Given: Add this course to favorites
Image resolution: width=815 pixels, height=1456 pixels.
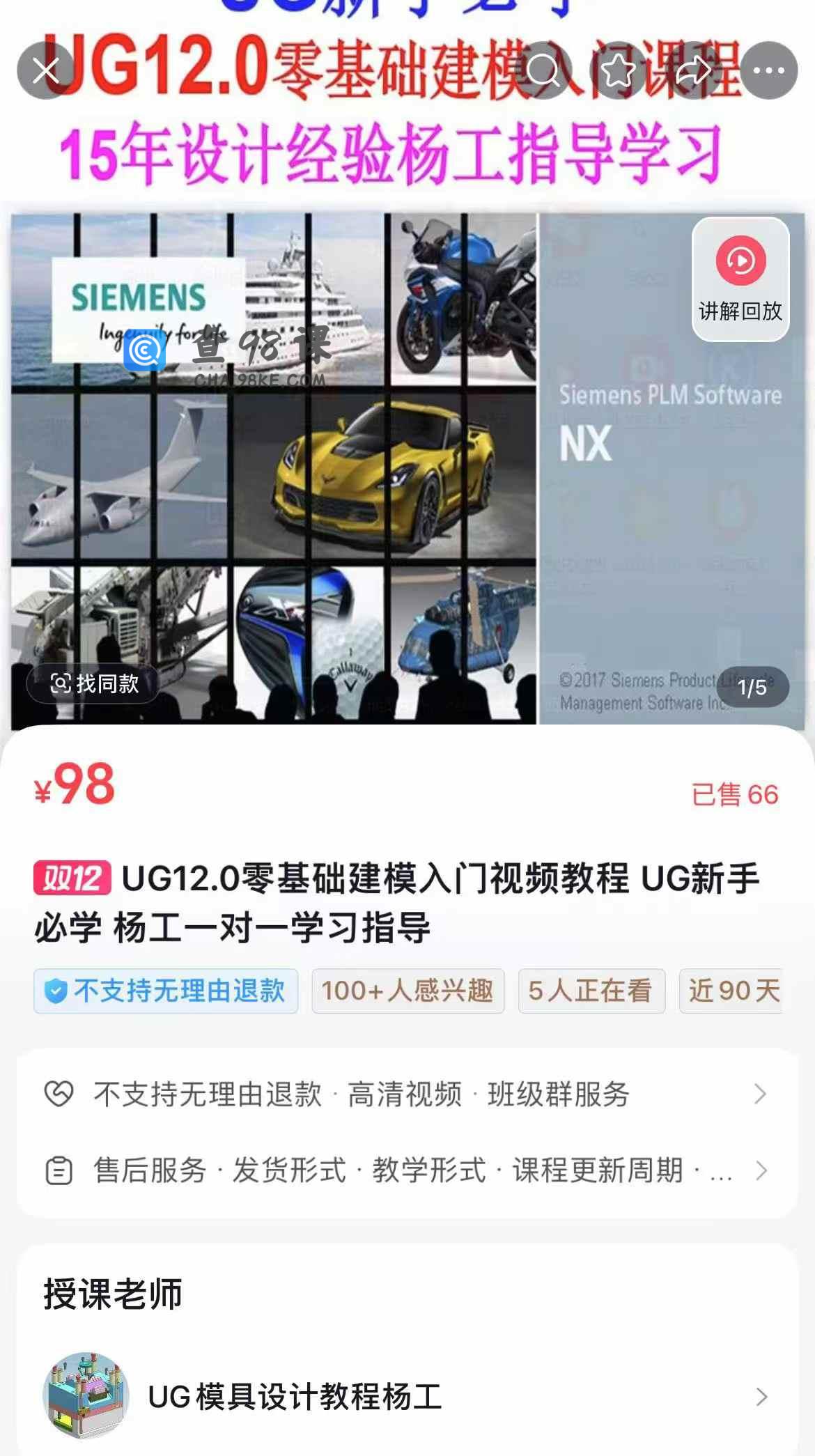Looking at the screenshot, I should coord(618,70).
